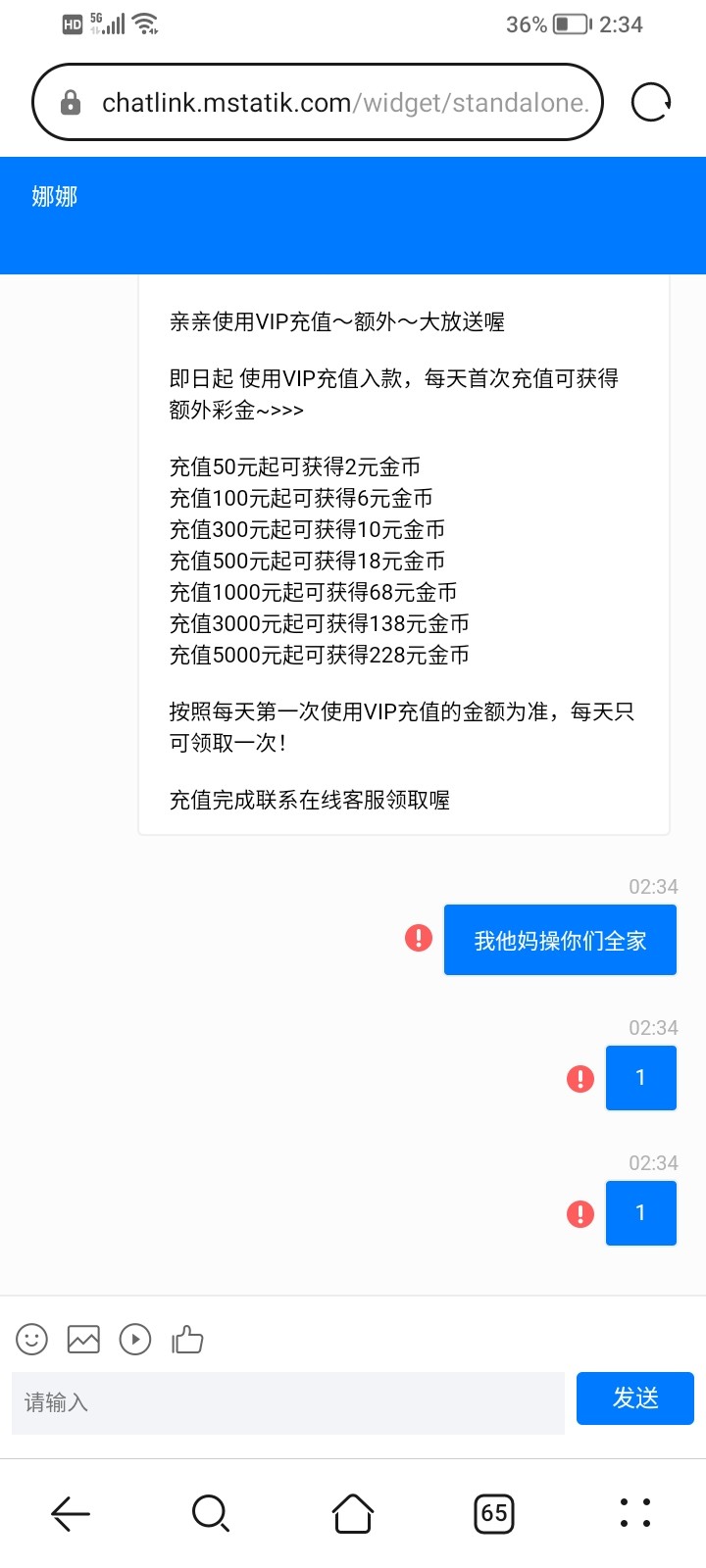Screen dimensions: 706x1568
Task: Tap the video attachment icon
Action: click(x=135, y=1339)
